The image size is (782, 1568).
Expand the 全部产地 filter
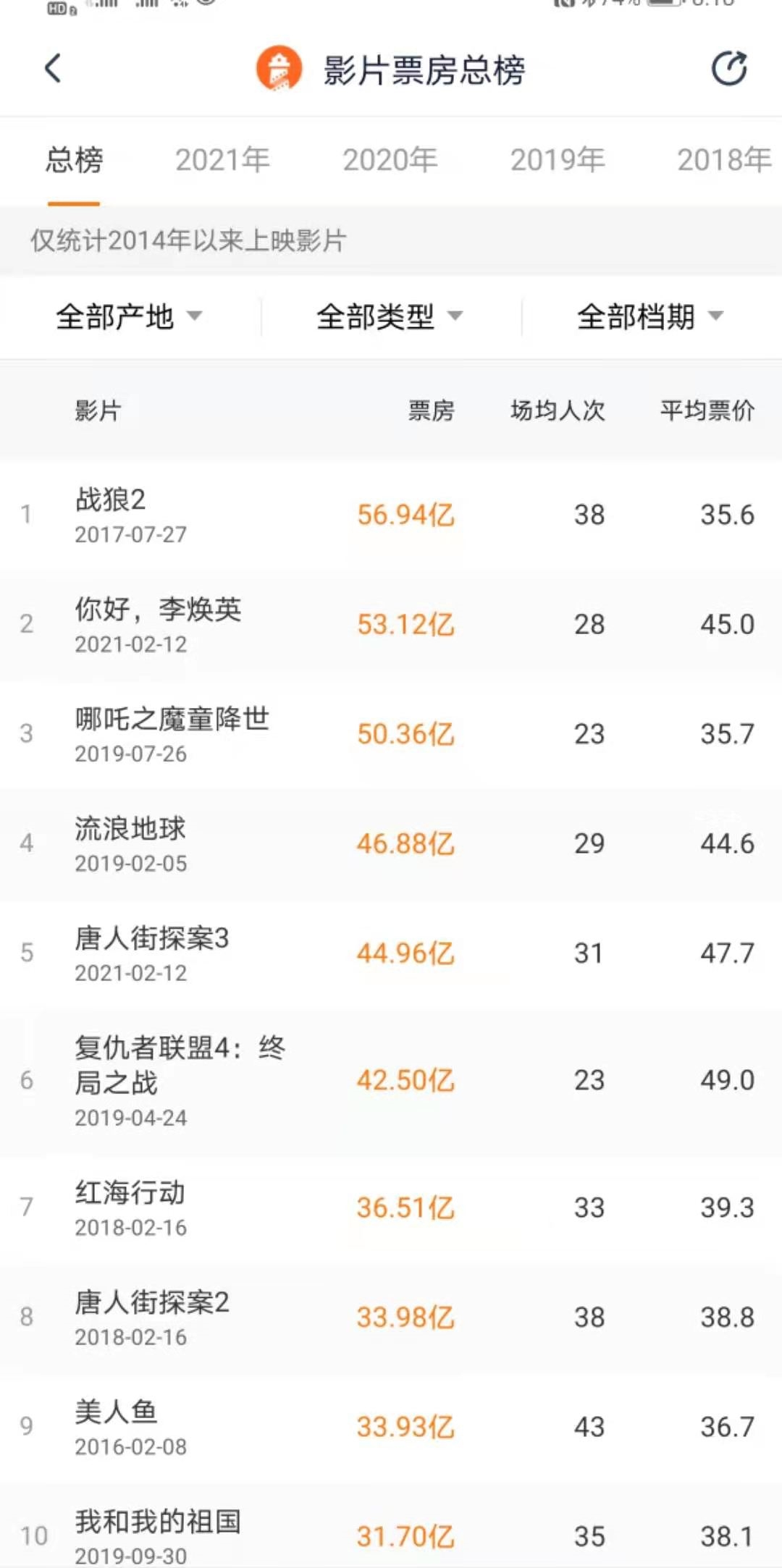click(x=130, y=316)
